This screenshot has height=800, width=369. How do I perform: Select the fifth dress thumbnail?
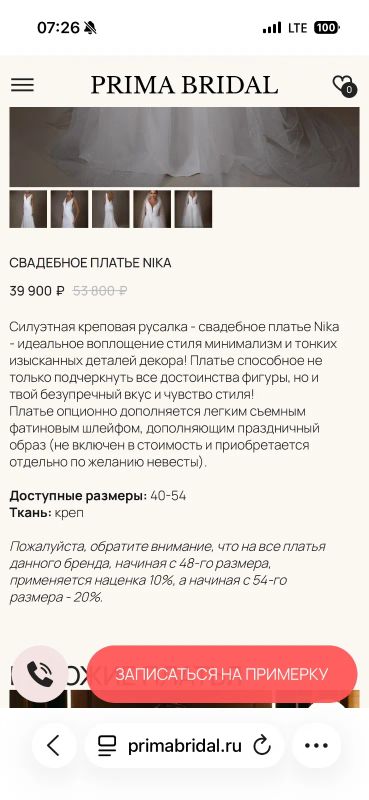pyautogui.click(x=193, y=209)
